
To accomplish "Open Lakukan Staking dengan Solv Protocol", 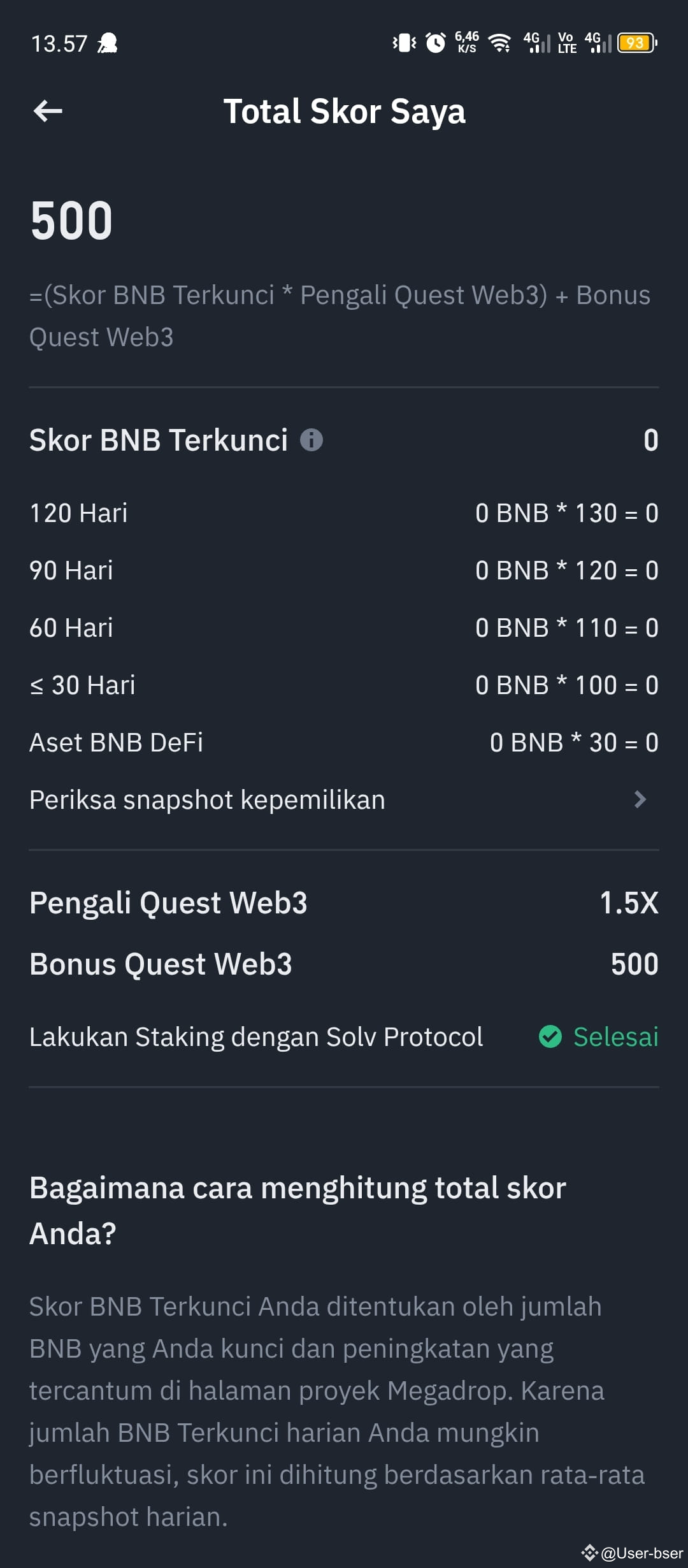I will click(x=255, y=1036).
